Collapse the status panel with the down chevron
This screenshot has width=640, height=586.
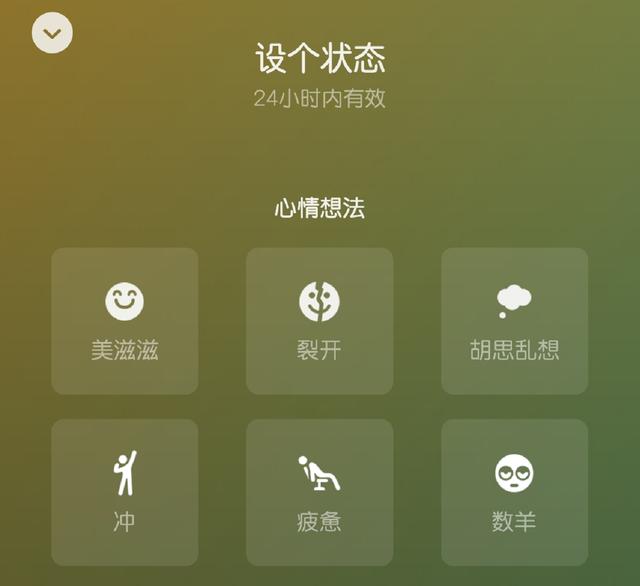pos(52,33)
